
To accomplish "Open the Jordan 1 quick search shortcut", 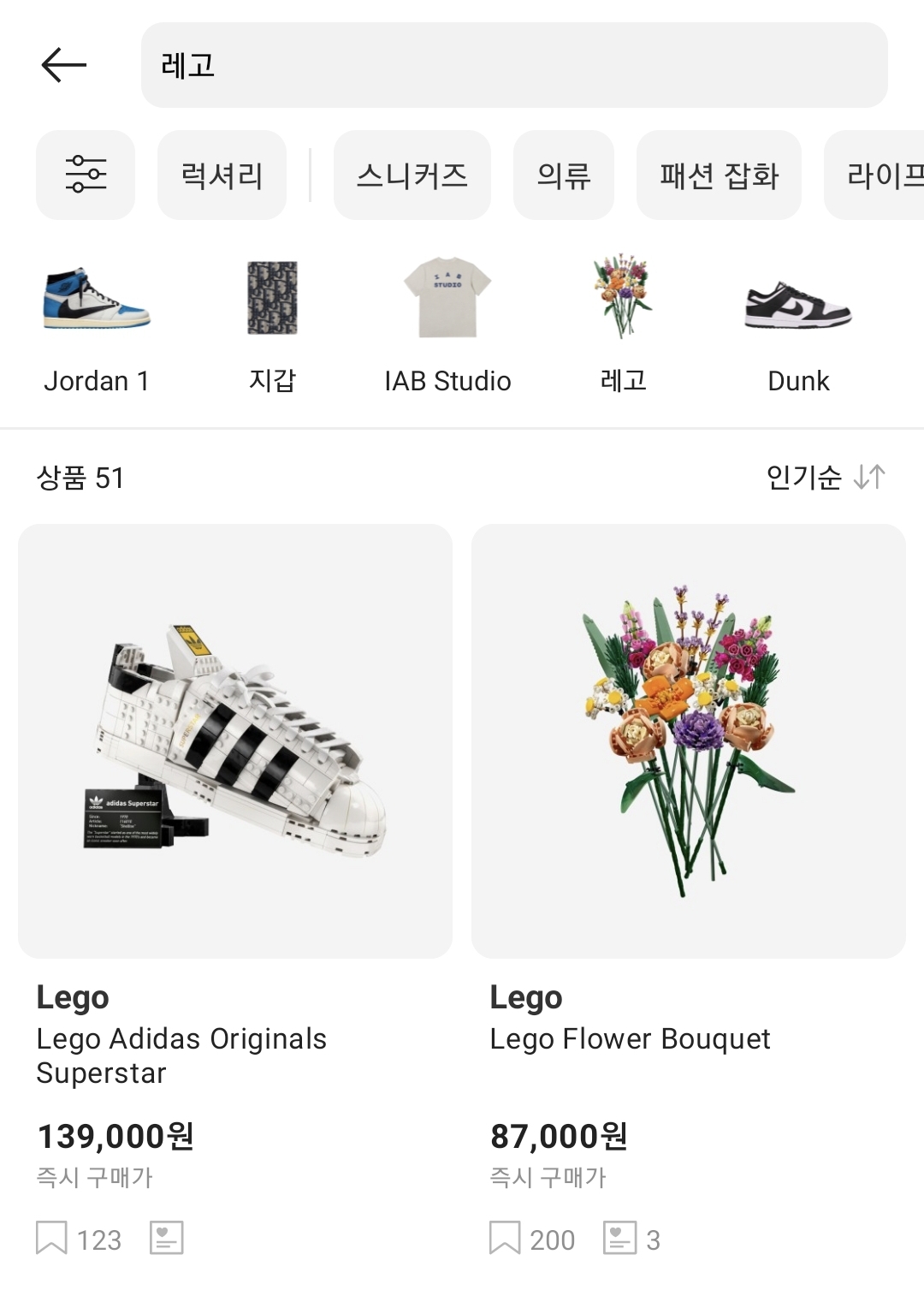I will [97, 325].
